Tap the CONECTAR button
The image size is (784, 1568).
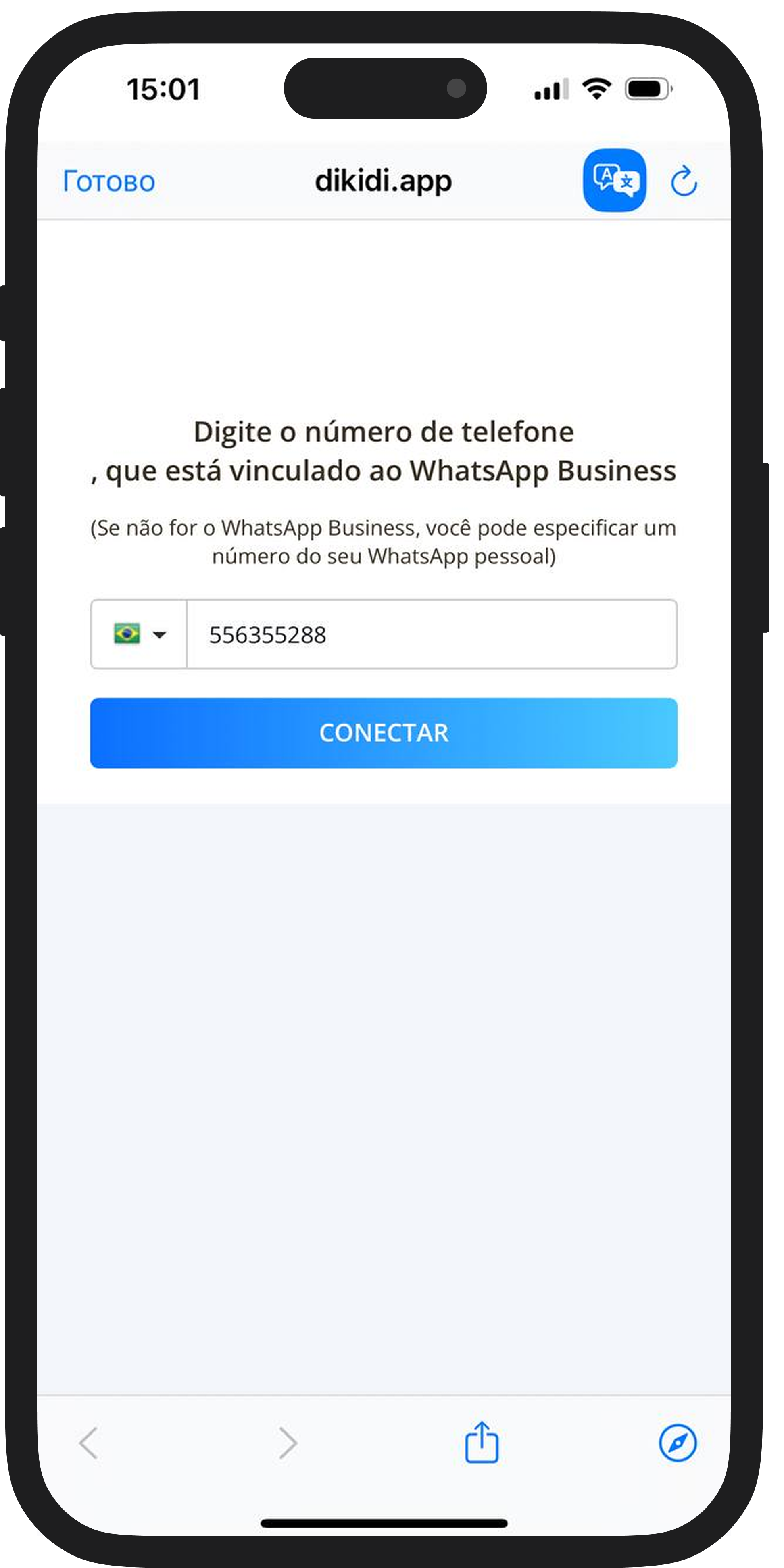click(384, 733)
